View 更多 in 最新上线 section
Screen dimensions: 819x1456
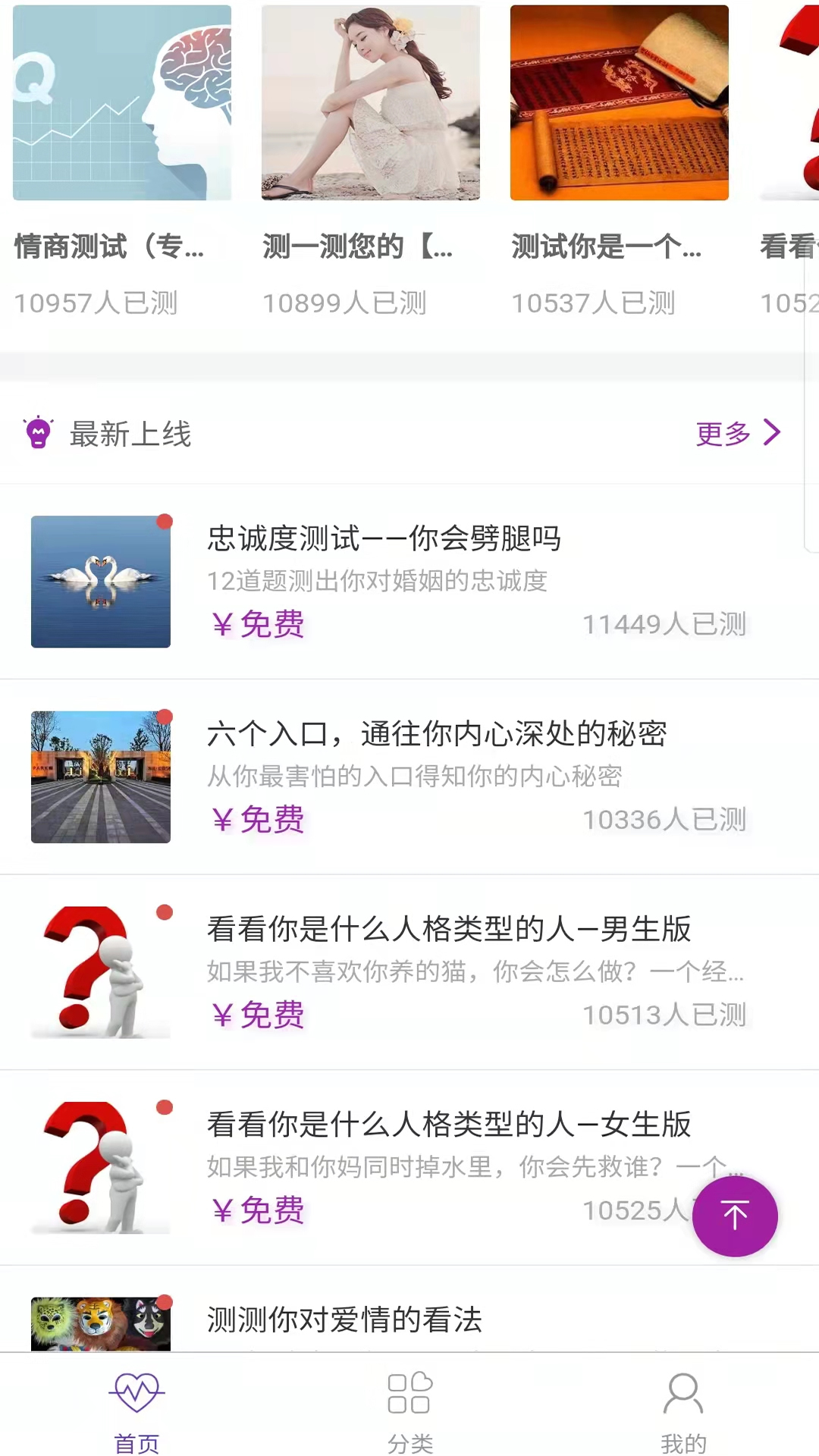coord(737,434)
